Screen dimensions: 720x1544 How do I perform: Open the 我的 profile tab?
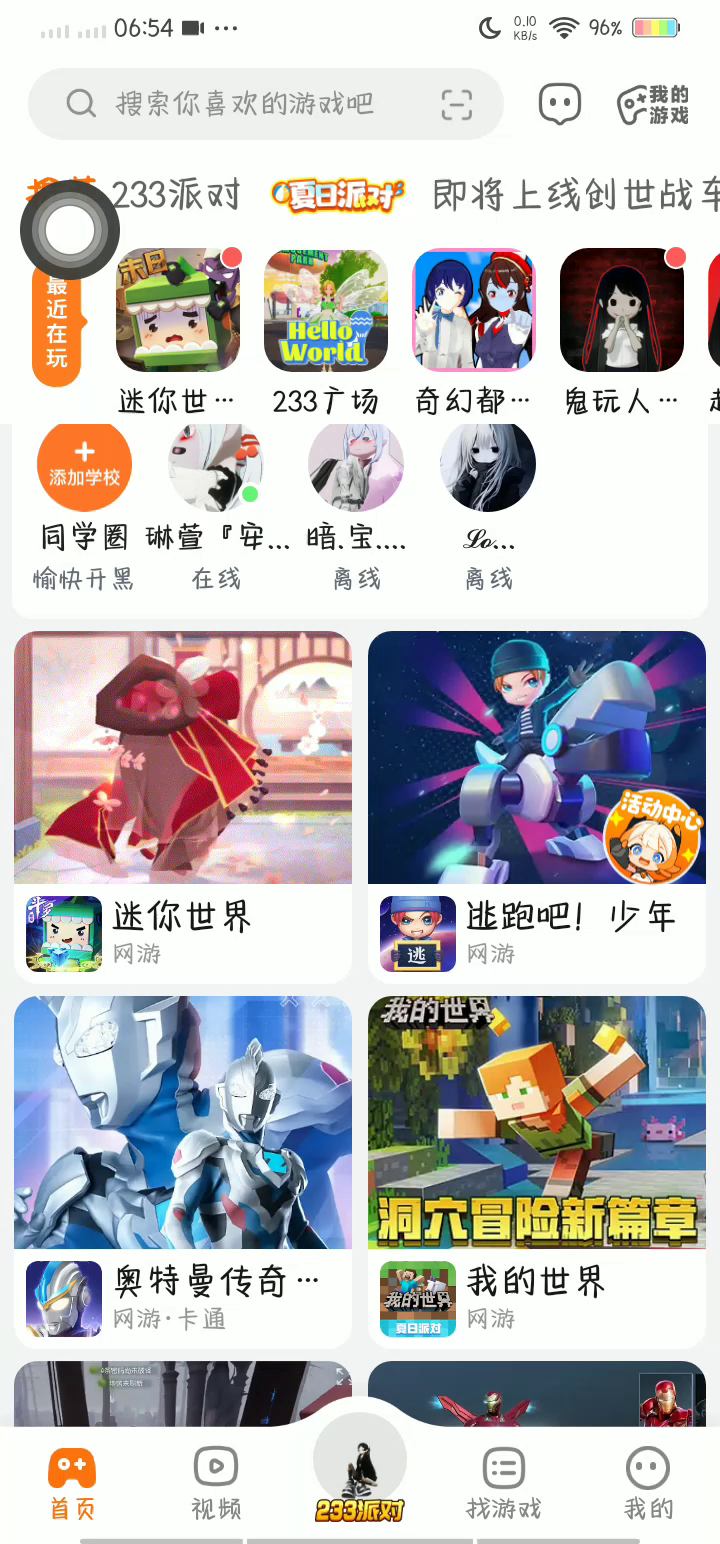pyautogui.click(x=648, y=1484)
